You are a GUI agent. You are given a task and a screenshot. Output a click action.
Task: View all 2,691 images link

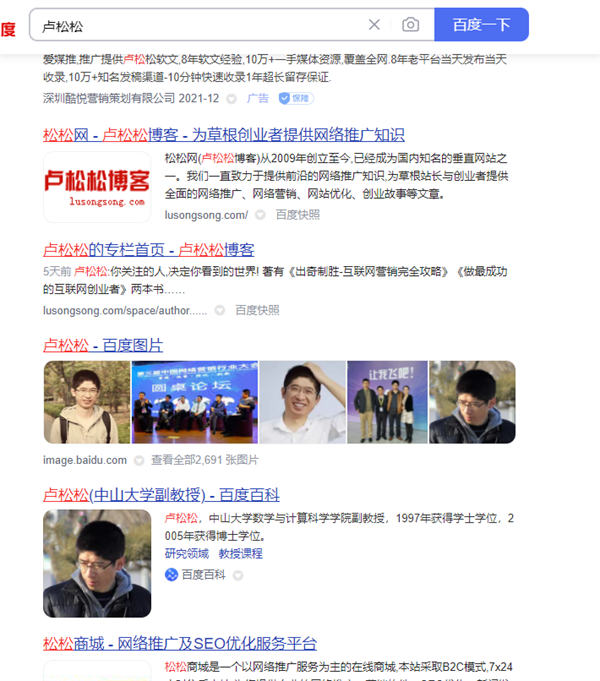(204, 460)
